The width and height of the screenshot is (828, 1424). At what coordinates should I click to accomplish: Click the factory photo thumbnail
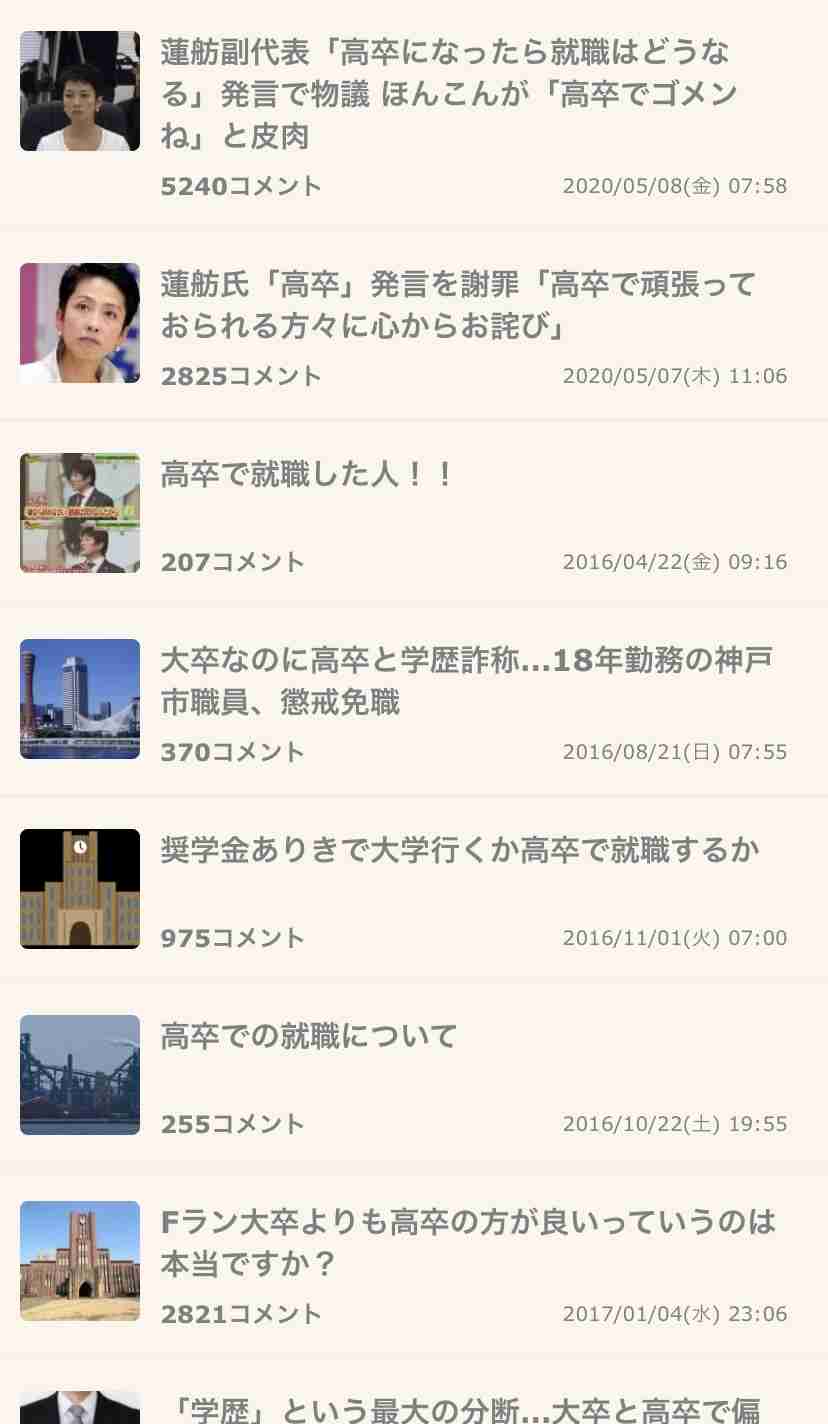click(x=79, y=1075)
